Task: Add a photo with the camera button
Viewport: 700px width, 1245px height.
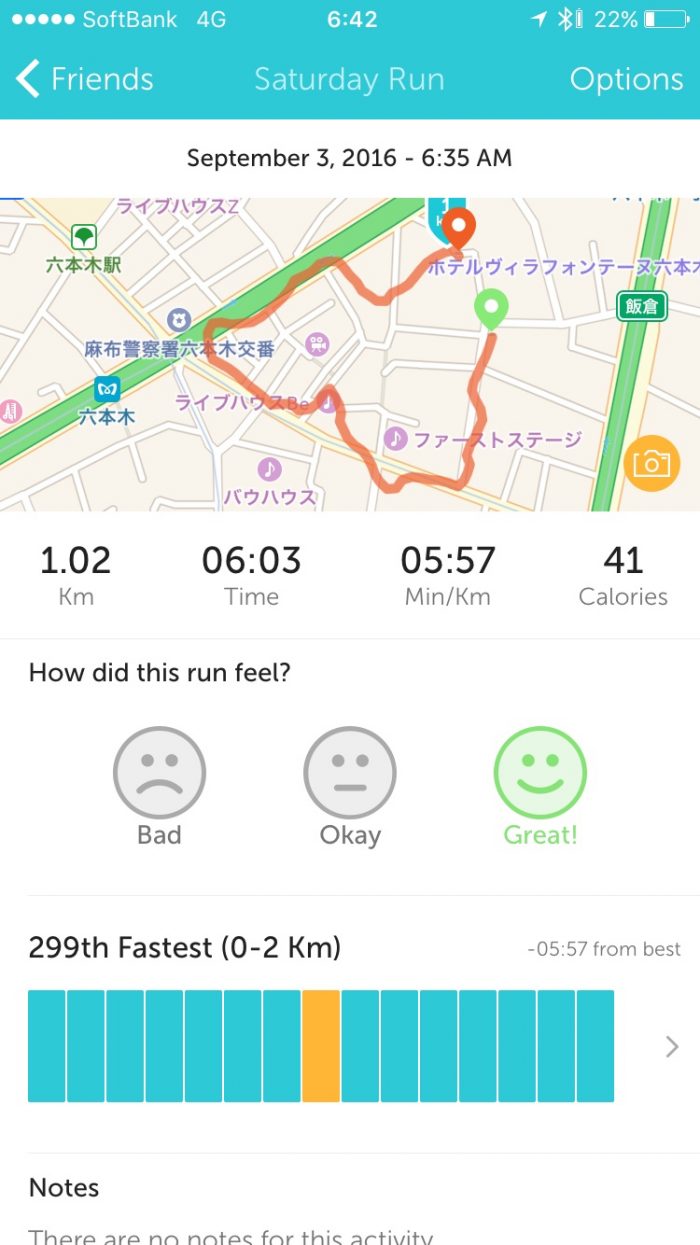Action: pyautogui.click(x=651, y=463)
